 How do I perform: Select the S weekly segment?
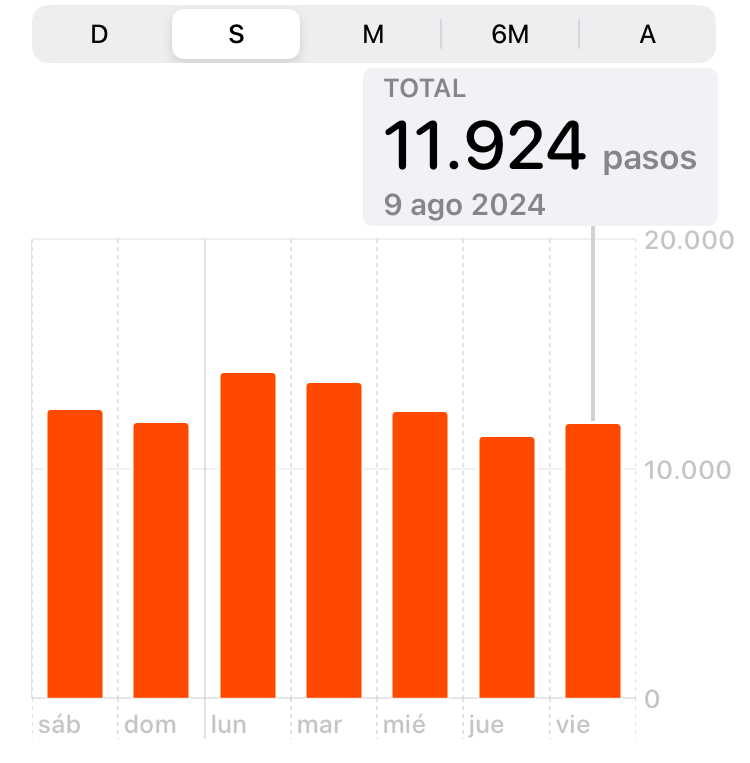(236, 35)
